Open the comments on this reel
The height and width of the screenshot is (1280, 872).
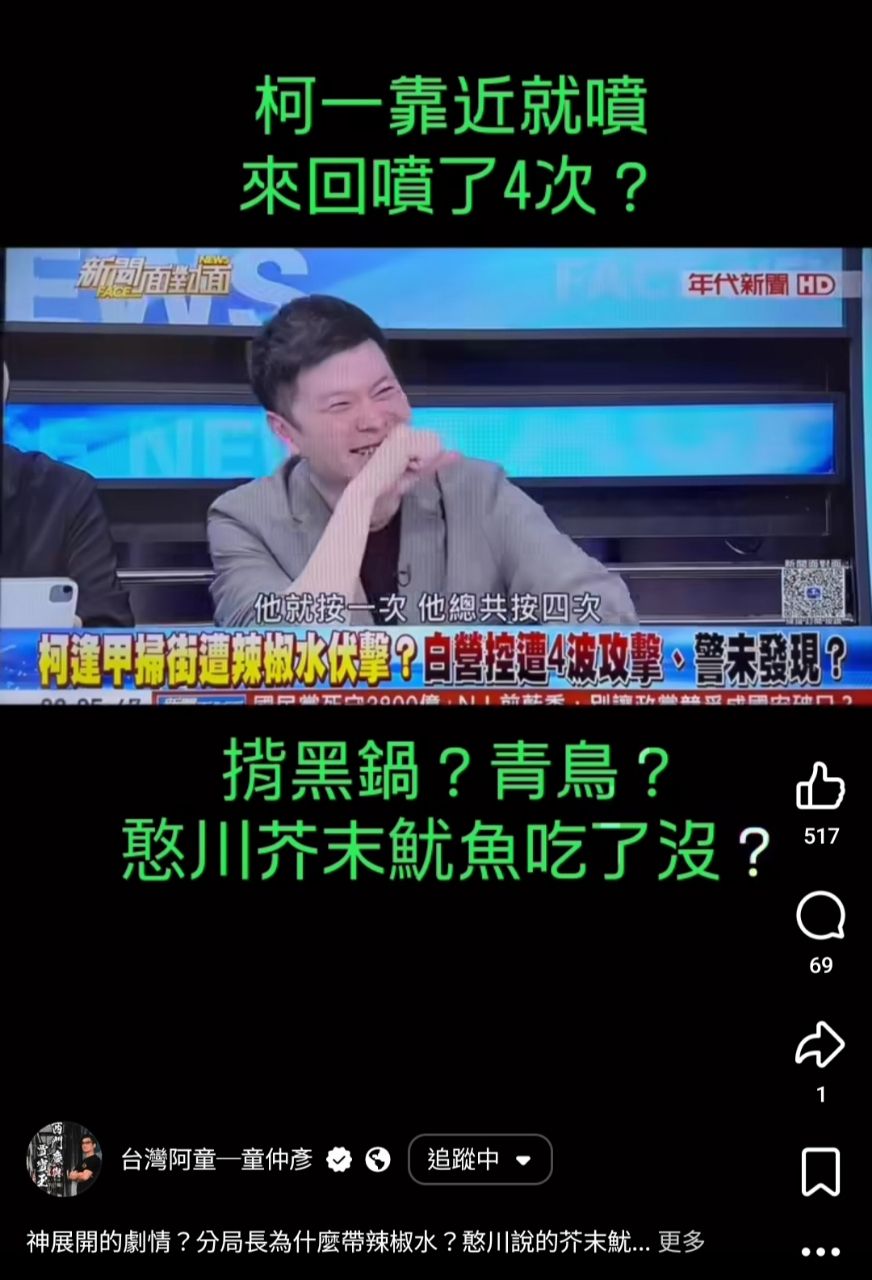click(x=820, y=916)
